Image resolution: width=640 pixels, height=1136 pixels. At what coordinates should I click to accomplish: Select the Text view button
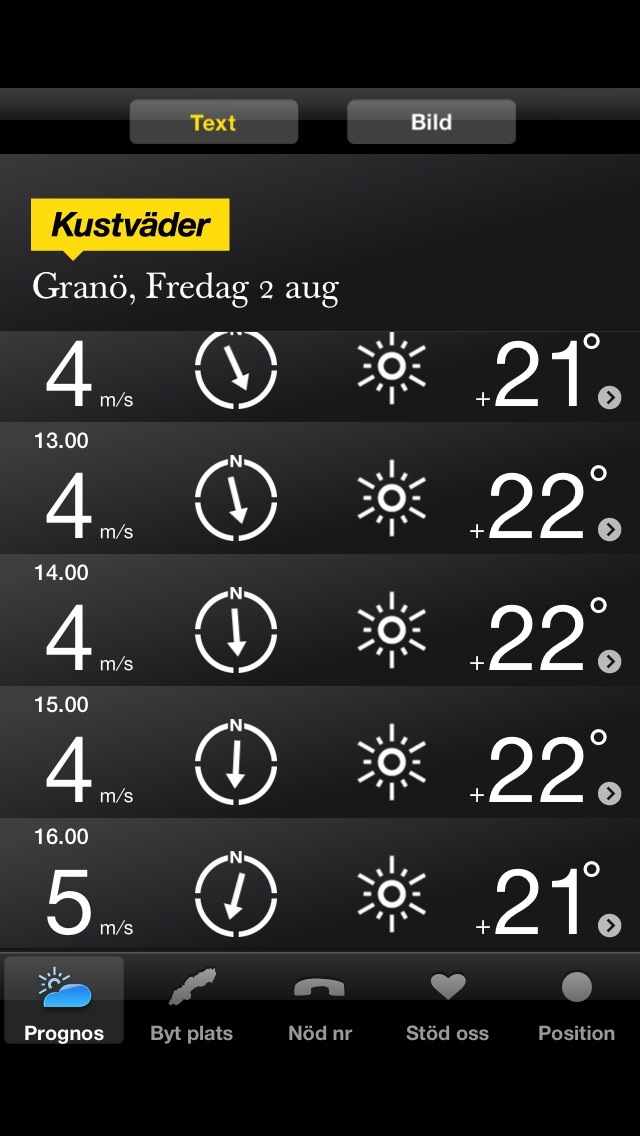point(214,122)
